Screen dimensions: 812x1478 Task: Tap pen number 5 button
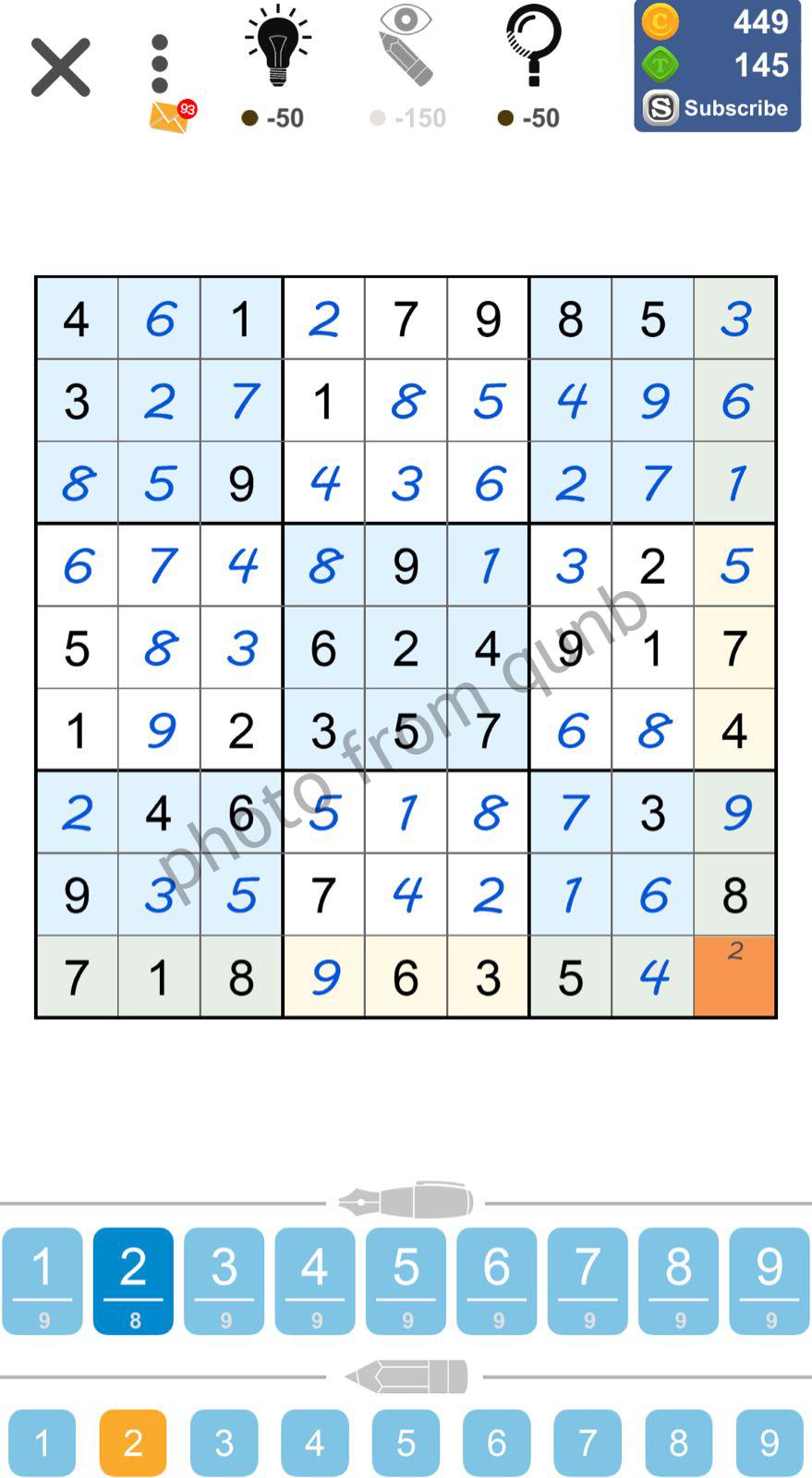(406, 1281)
